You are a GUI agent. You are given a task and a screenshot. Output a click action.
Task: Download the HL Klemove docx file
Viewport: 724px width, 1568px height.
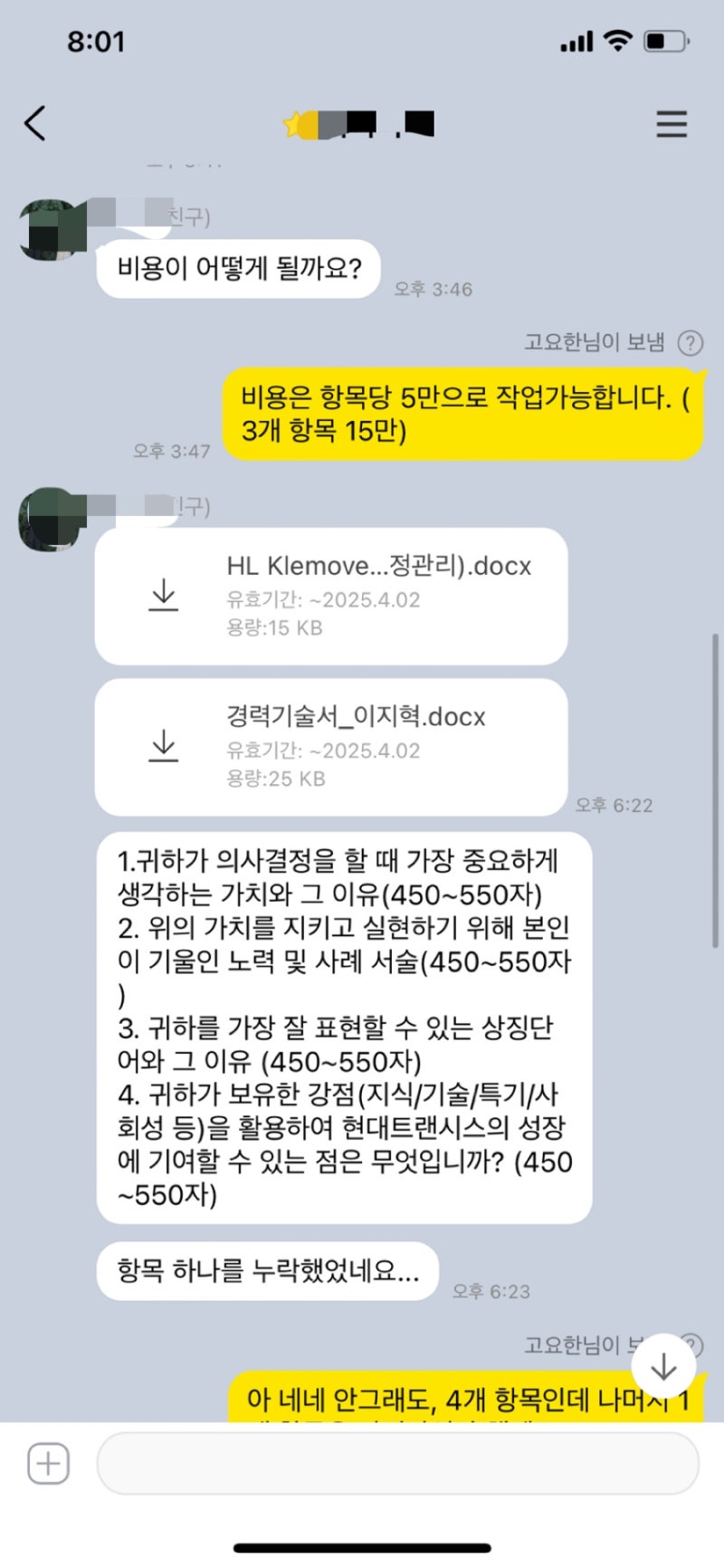(164, 595)
